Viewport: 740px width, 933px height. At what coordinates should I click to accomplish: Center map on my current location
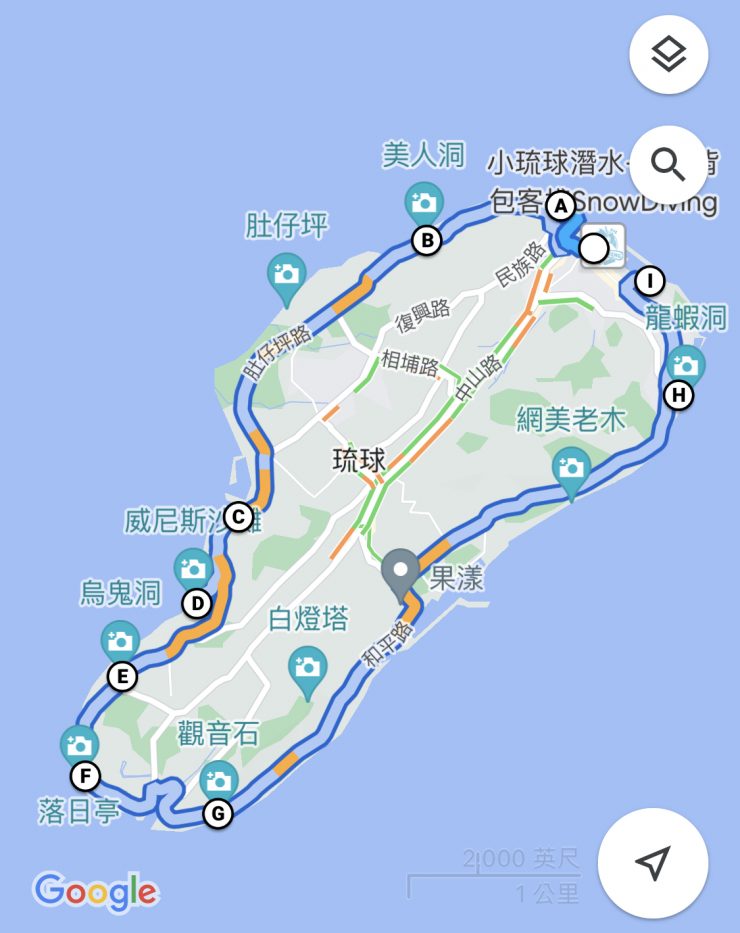coord(653,863)
